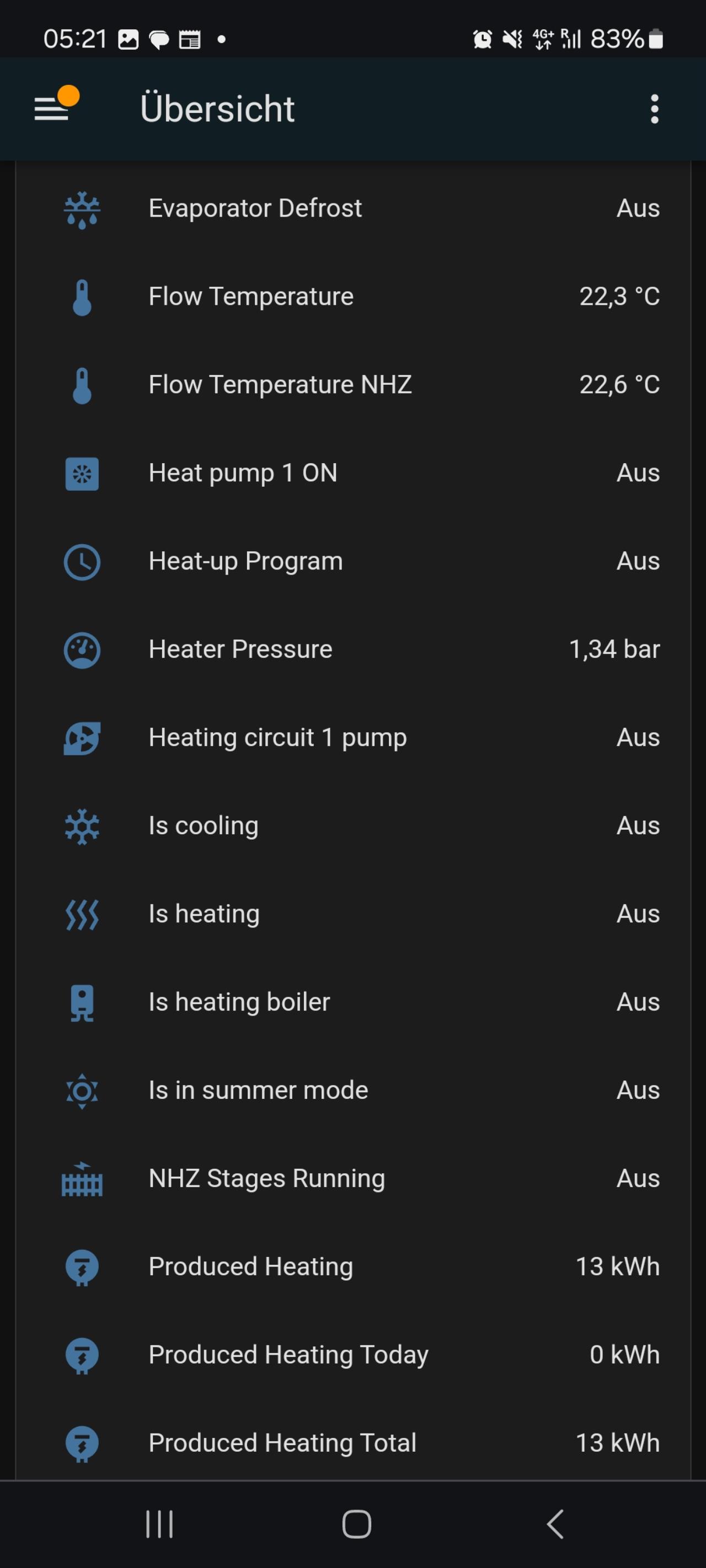Open the Evaporator Defrost entity row
706x1568 pixels.
click(x=354, y=209)
